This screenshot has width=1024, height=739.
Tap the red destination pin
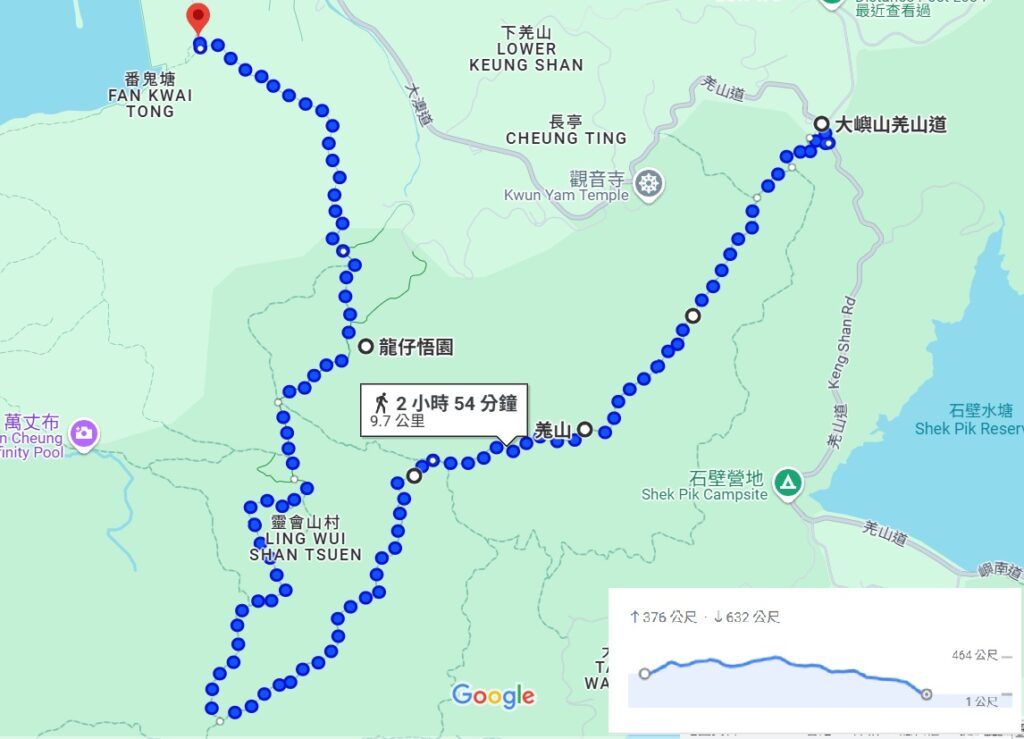click(x=198, y=18)
